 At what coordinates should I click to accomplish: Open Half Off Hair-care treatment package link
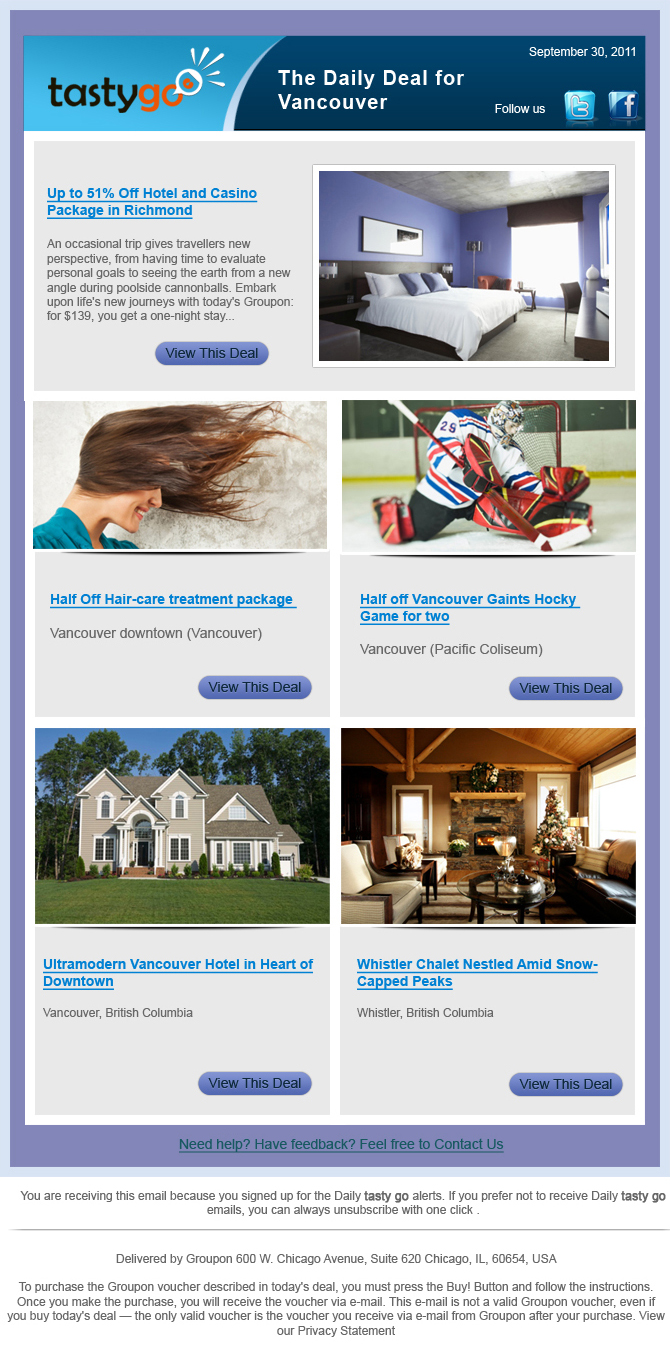point(173,599)
